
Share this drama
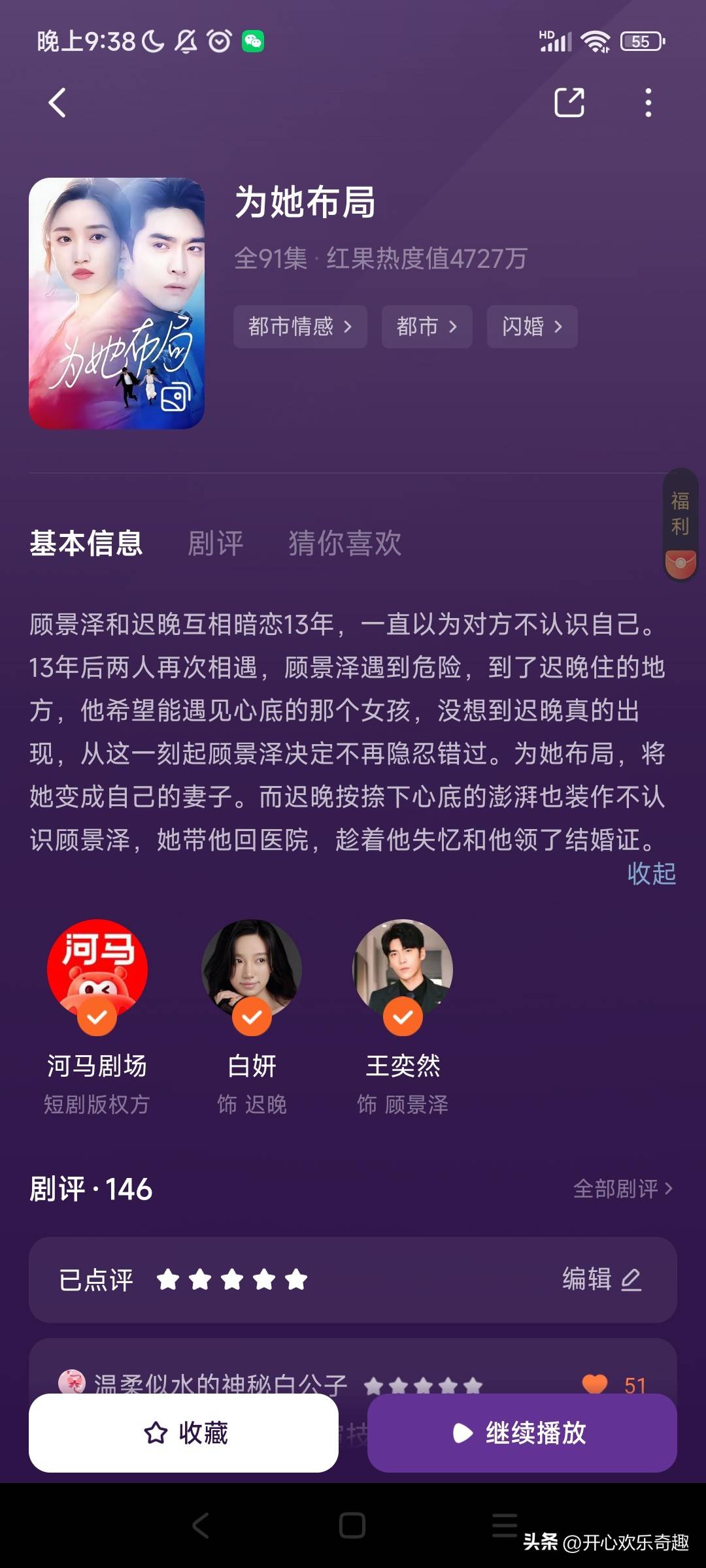(569, 103)
